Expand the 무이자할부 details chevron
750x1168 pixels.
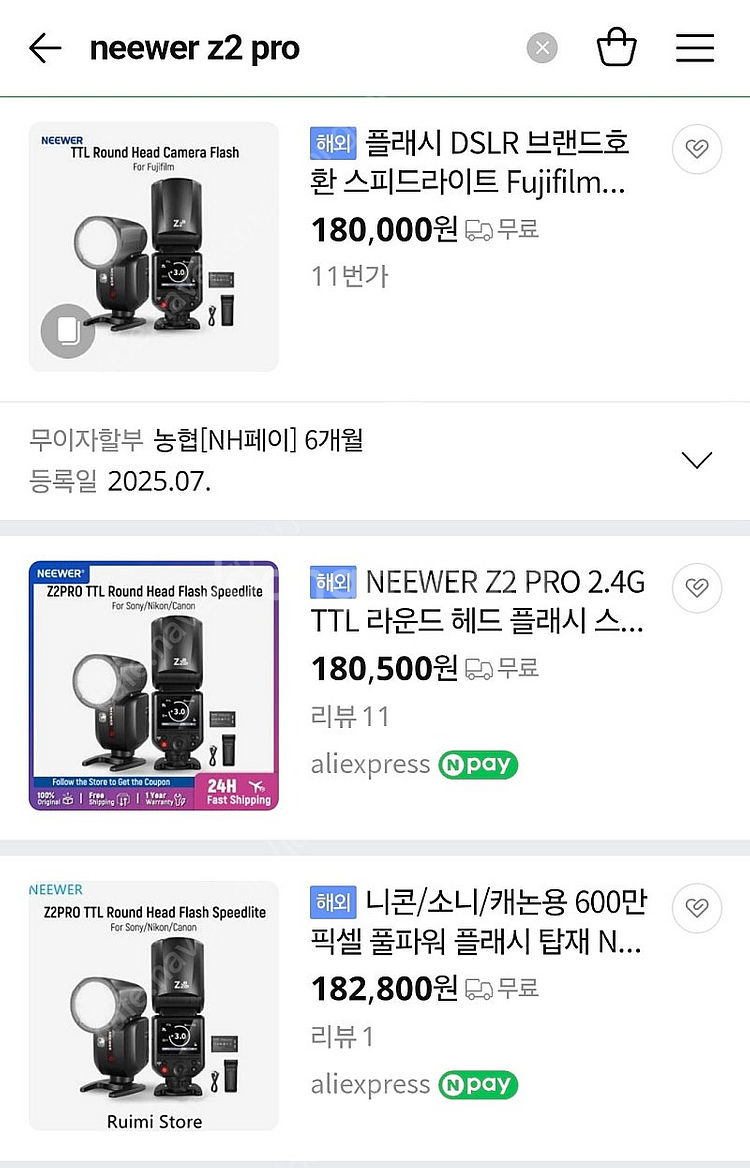696,459
